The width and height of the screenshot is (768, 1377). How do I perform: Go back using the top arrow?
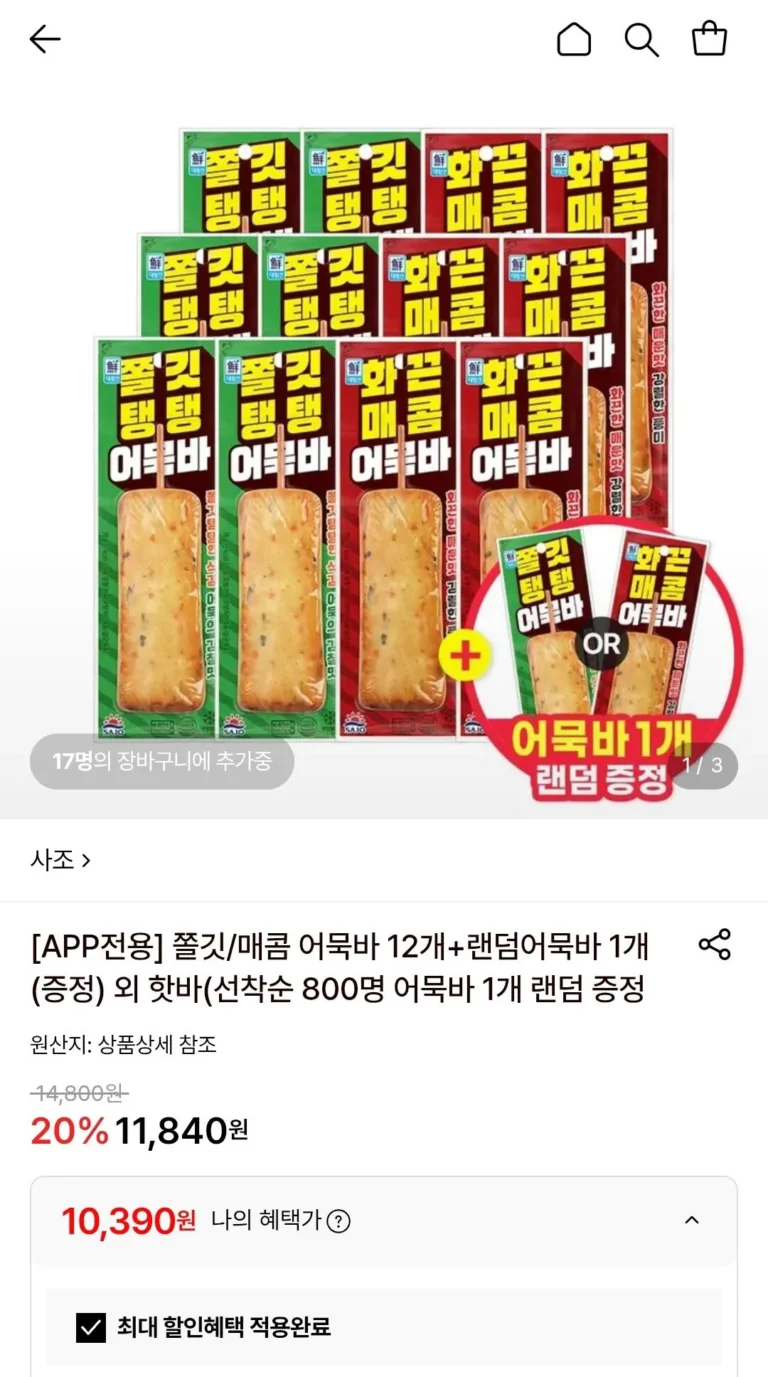pos(45,39)
